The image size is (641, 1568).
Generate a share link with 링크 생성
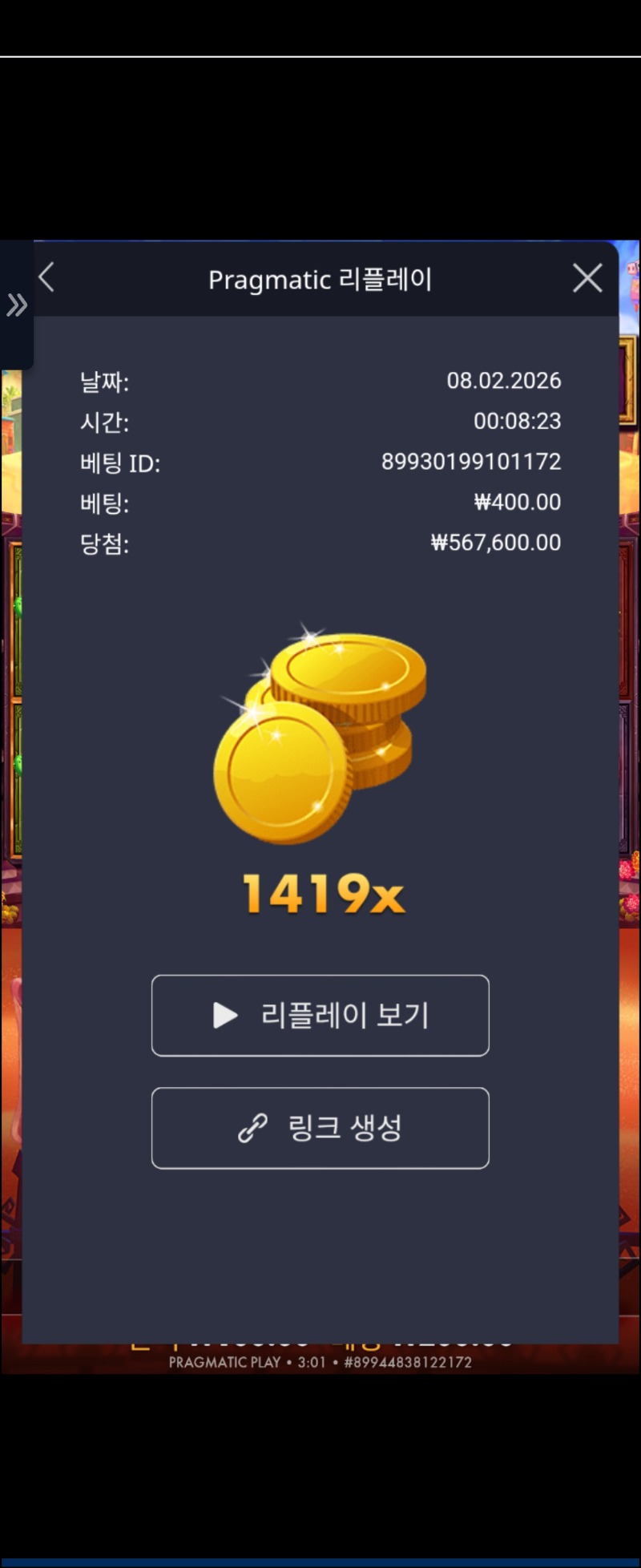tap(320, 1128)
